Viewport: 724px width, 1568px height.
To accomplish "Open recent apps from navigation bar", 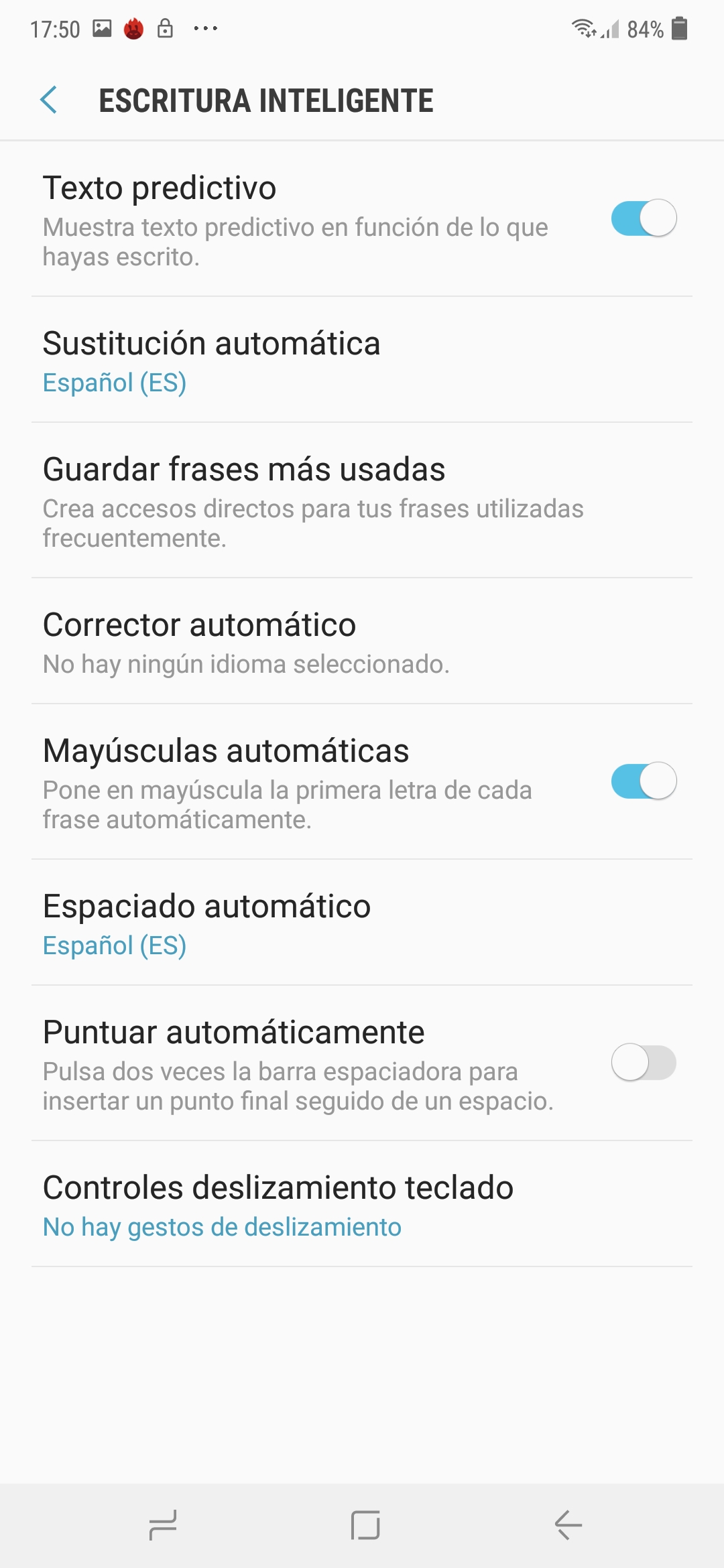I will point(162,1526).
